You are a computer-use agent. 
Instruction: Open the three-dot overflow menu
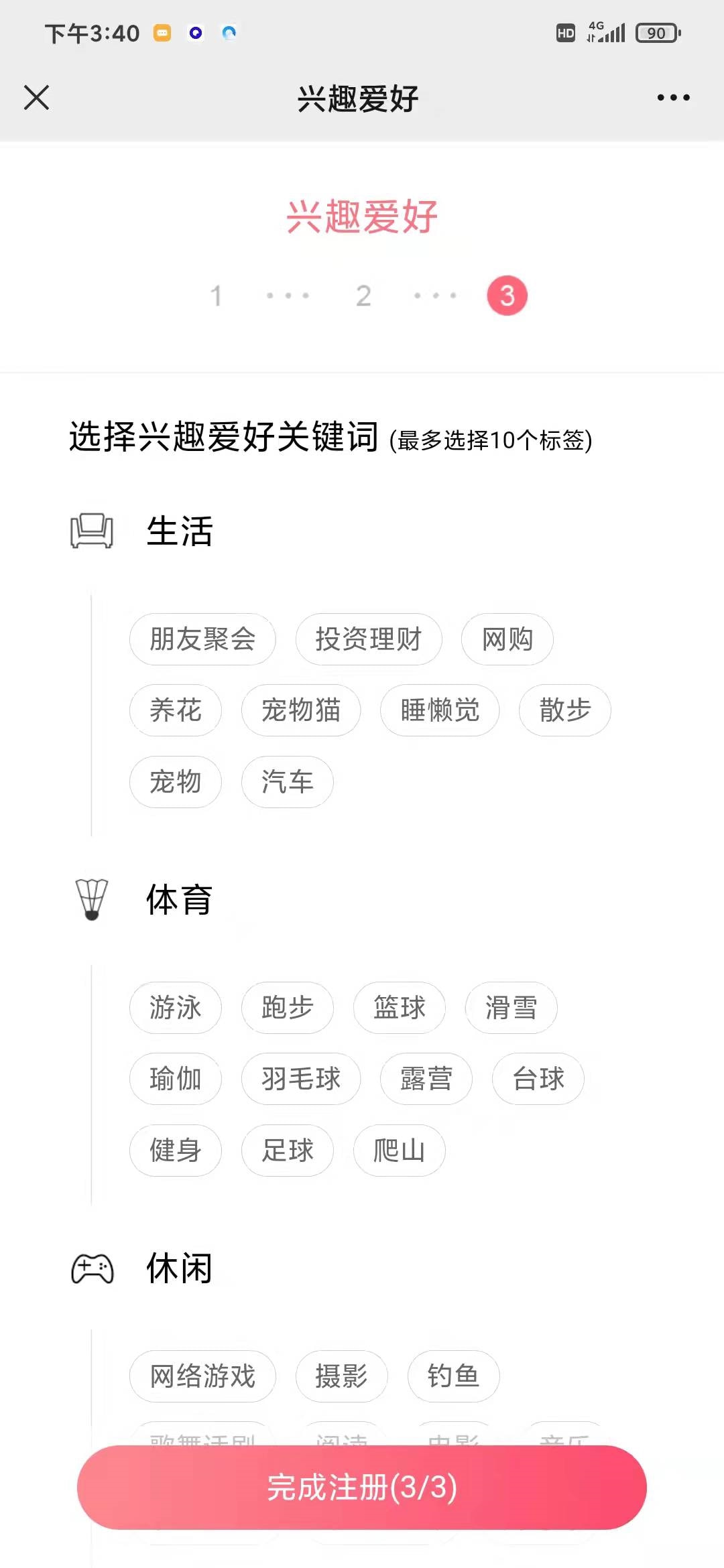click(673, 98)
